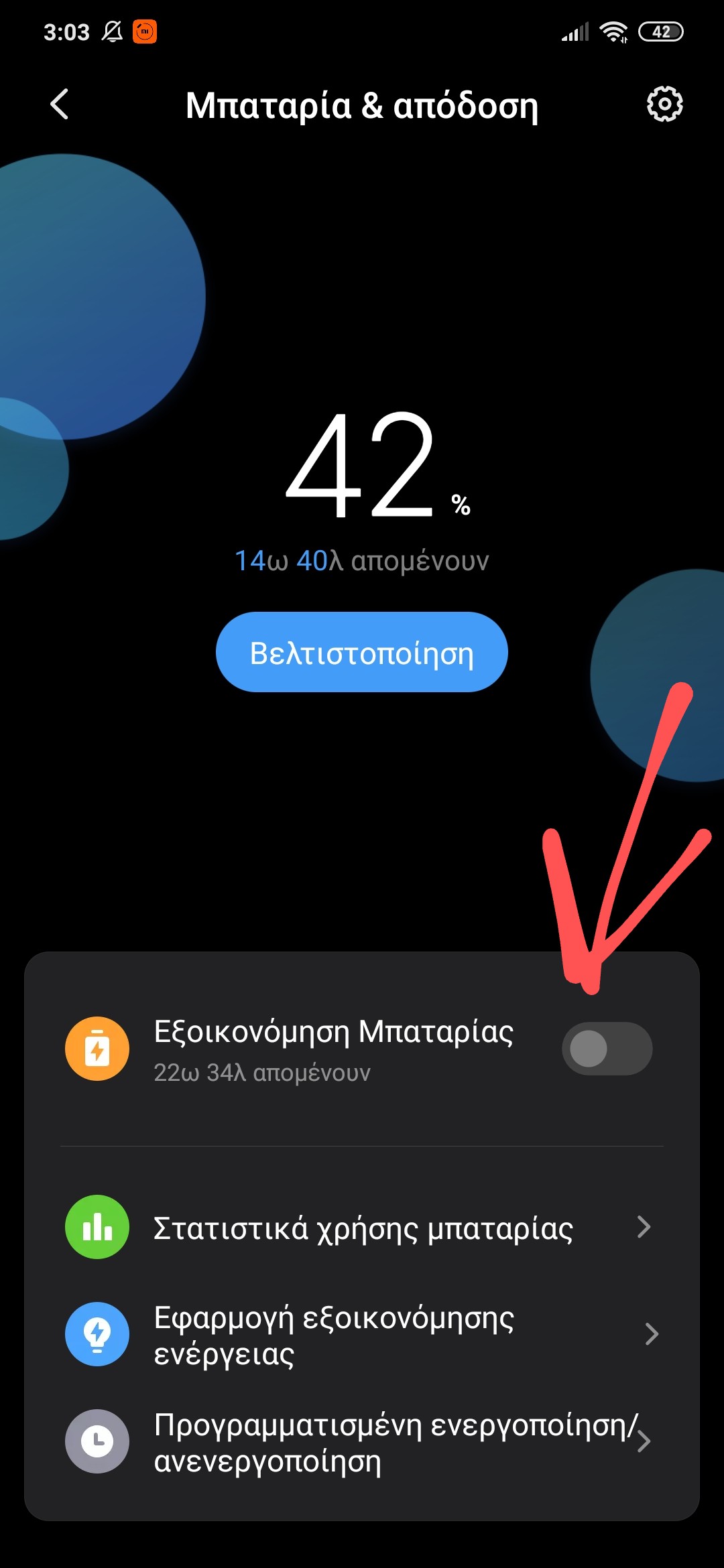Screen dimensions: 724x1568
Task: Tap the Βελτιστοποίηση button
Action: click(x=362, y=652)
